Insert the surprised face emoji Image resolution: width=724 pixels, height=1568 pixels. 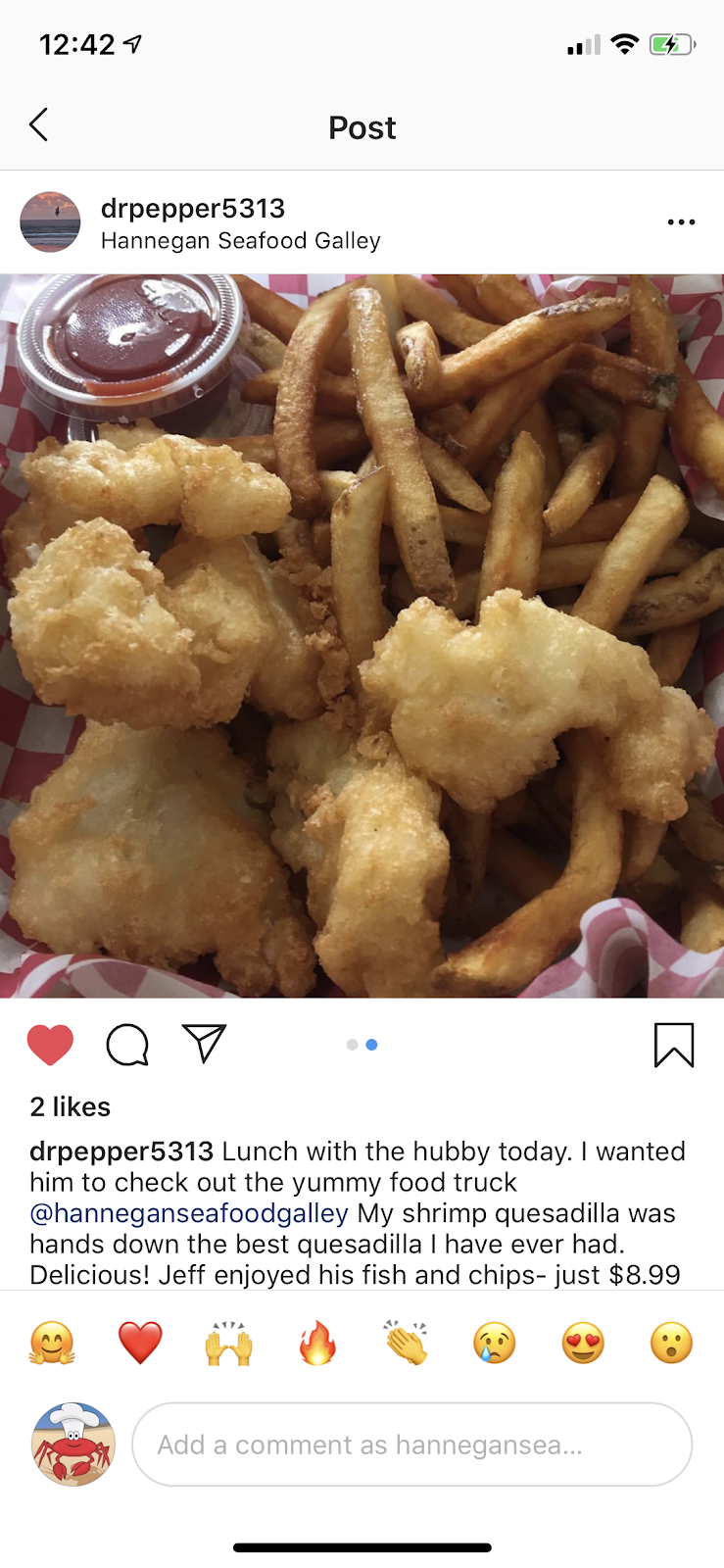(x=671, y=1343)
